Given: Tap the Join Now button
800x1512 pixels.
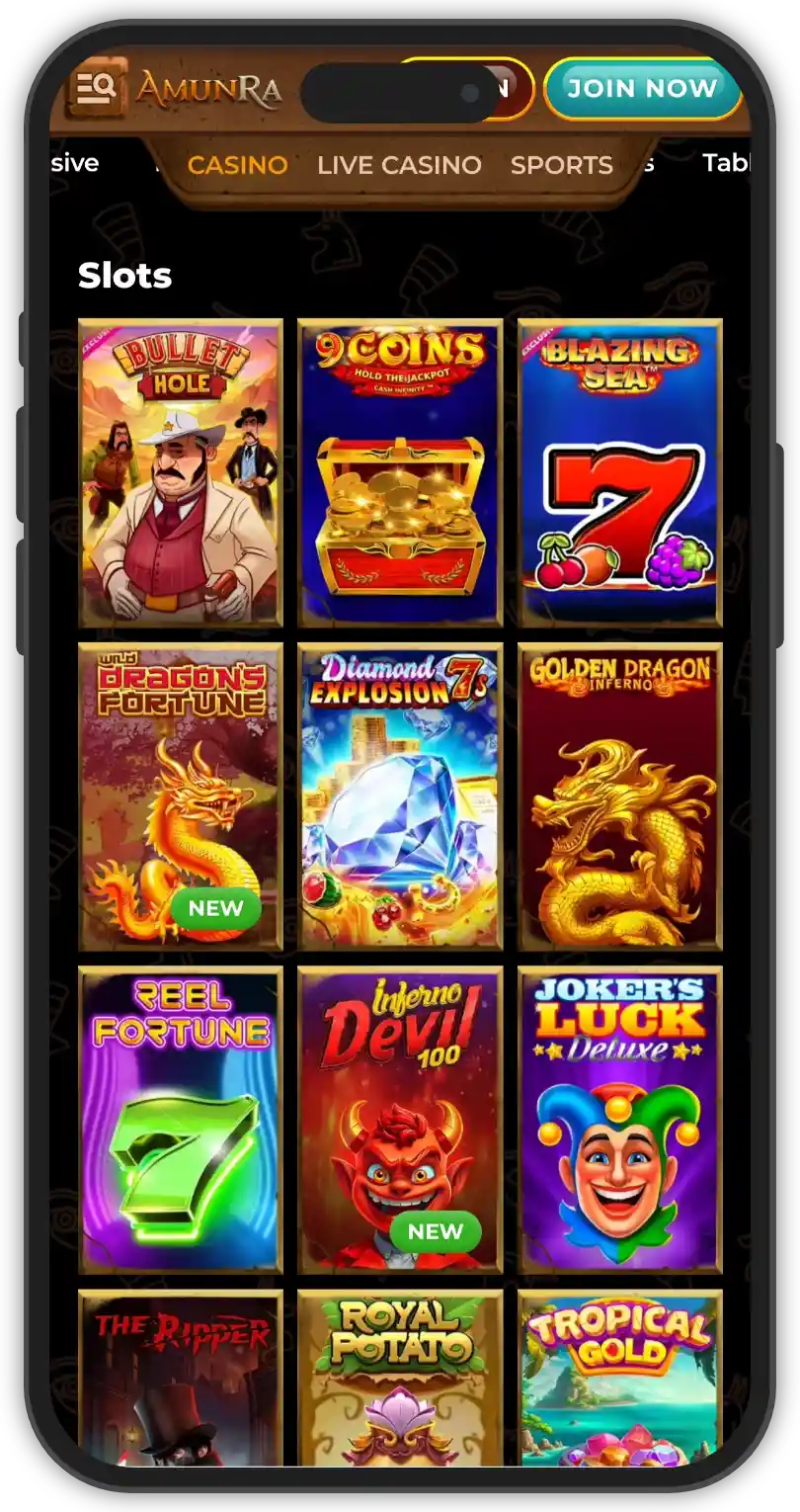Looking at the screenshot, I should 642,89.
